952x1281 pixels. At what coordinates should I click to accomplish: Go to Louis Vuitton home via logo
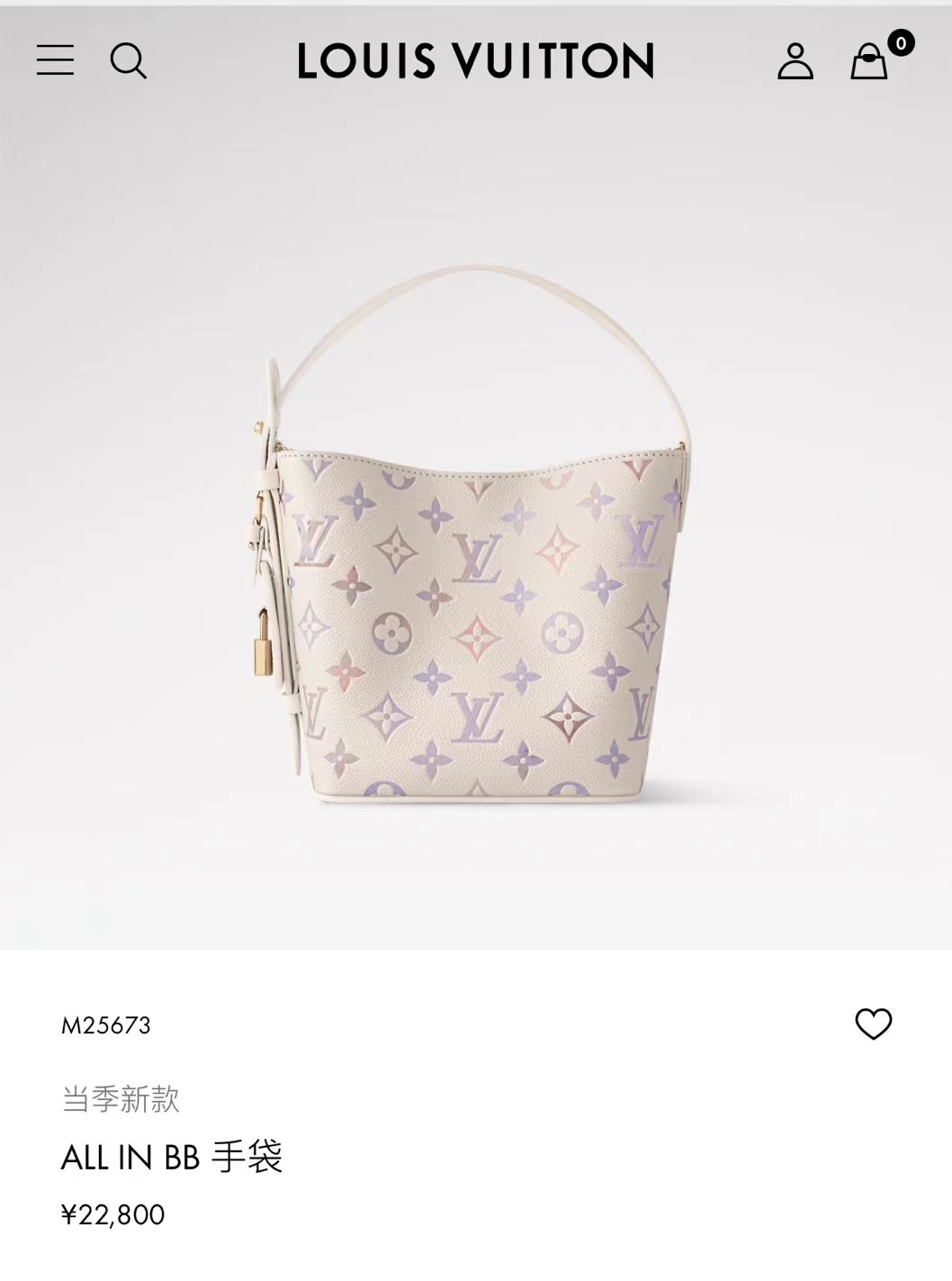click(475, 61)
